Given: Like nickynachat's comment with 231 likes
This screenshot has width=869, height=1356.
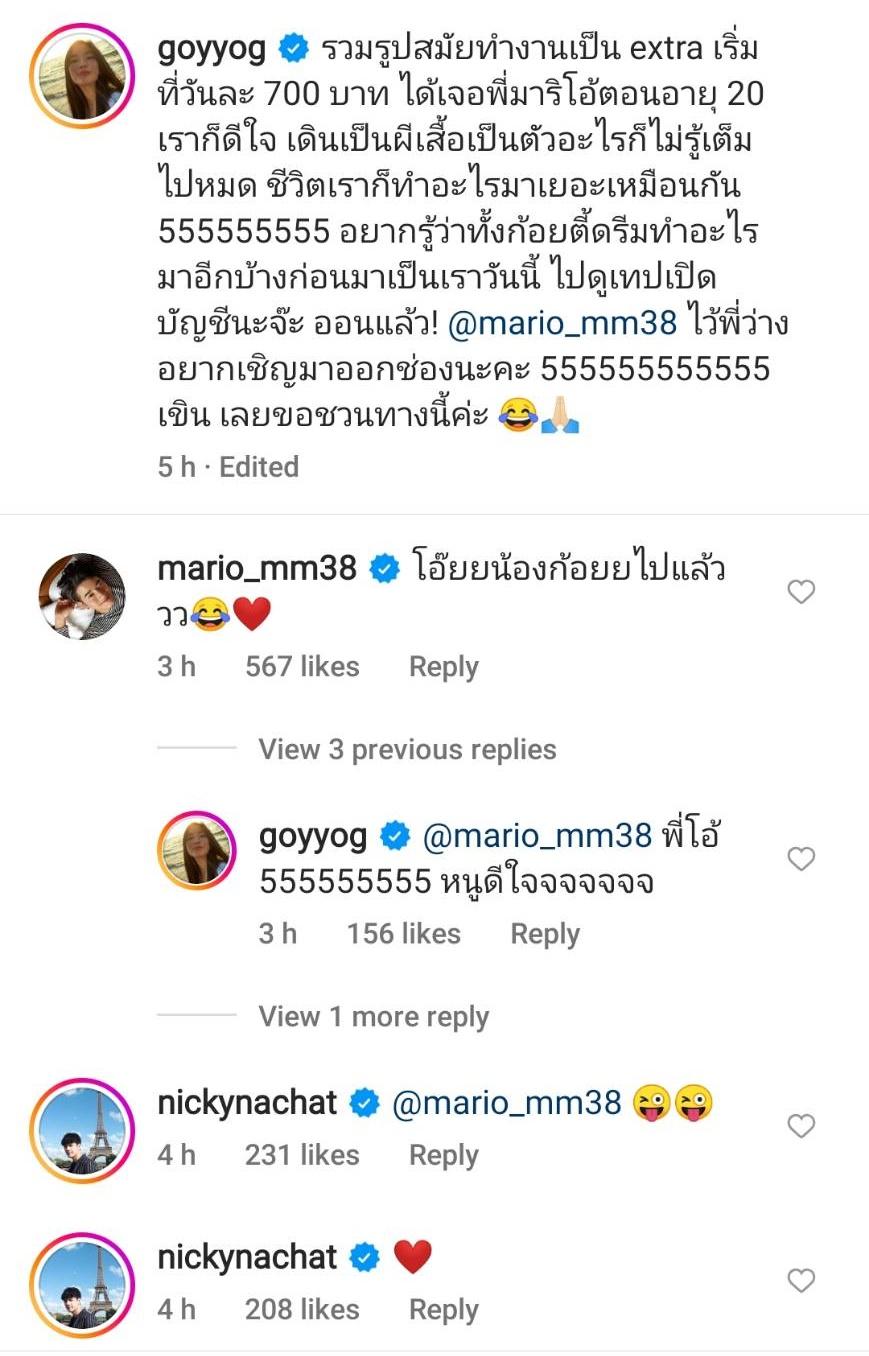Looking at the screenshot, I should pyautogui.click(x=801, y=1126).
